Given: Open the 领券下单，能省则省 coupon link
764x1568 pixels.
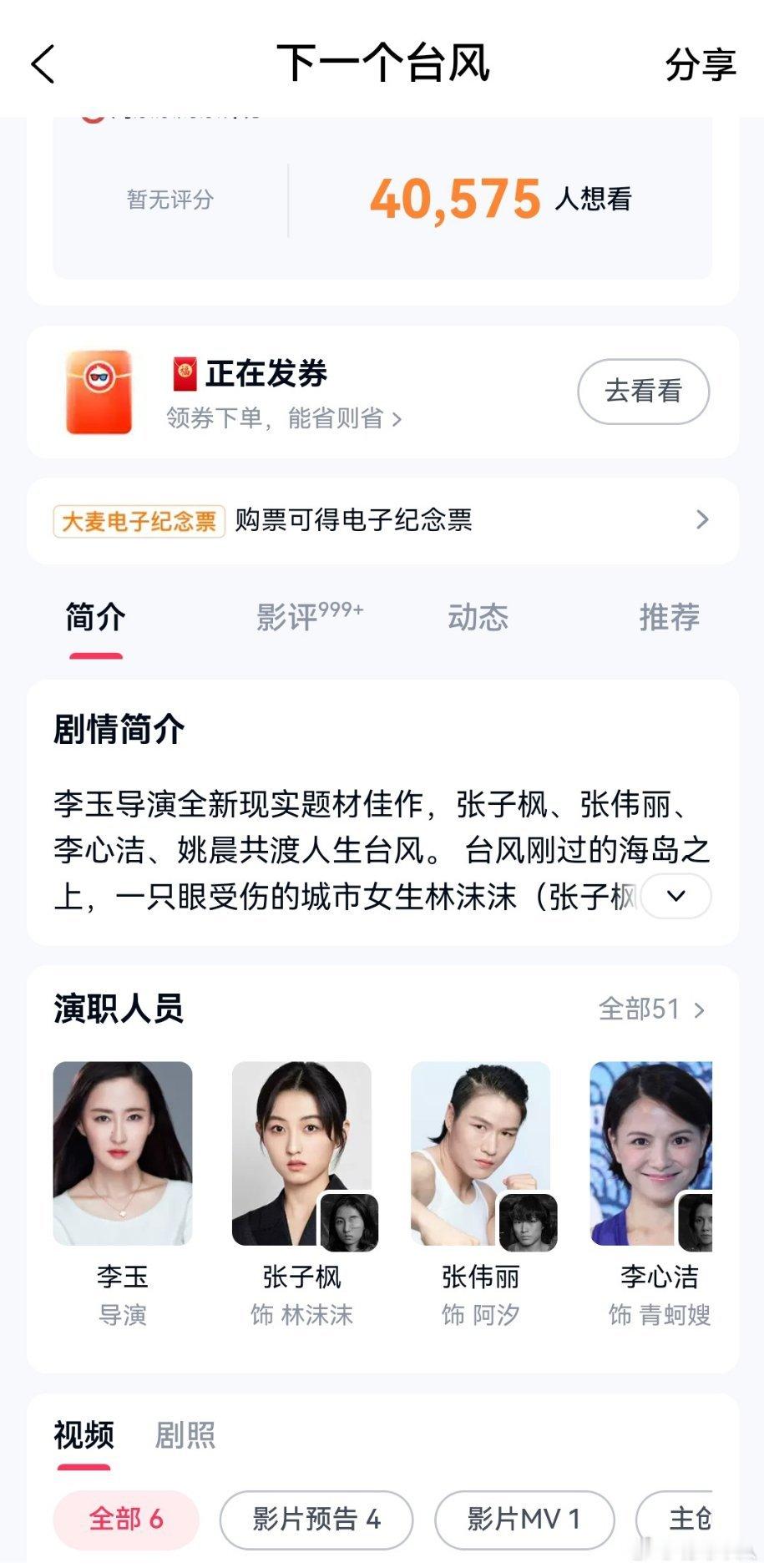Looking at the screenshot, I should pyautogui.click(x=284, y=417).
